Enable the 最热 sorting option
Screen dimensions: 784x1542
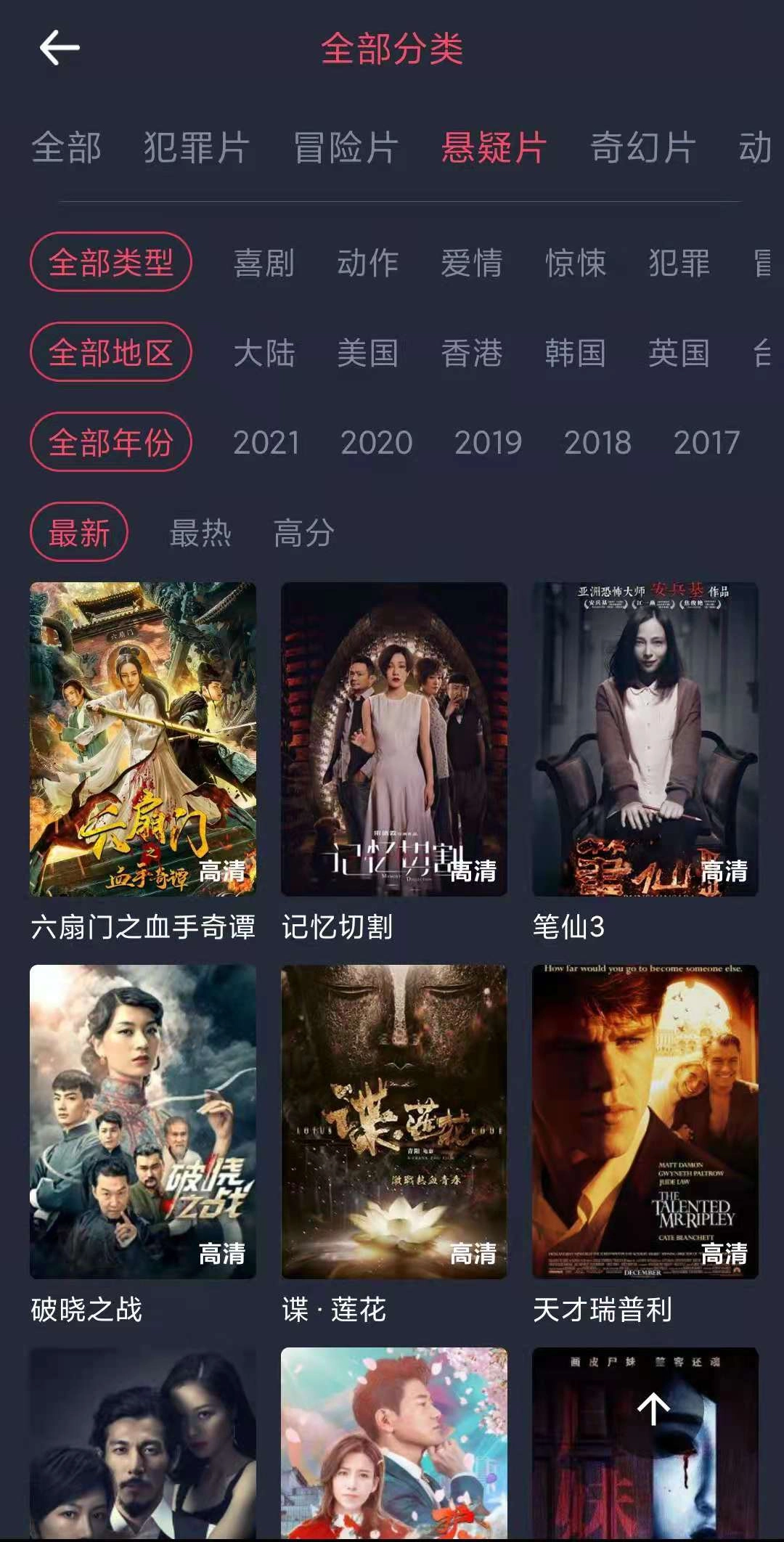[x=200, y=532]
